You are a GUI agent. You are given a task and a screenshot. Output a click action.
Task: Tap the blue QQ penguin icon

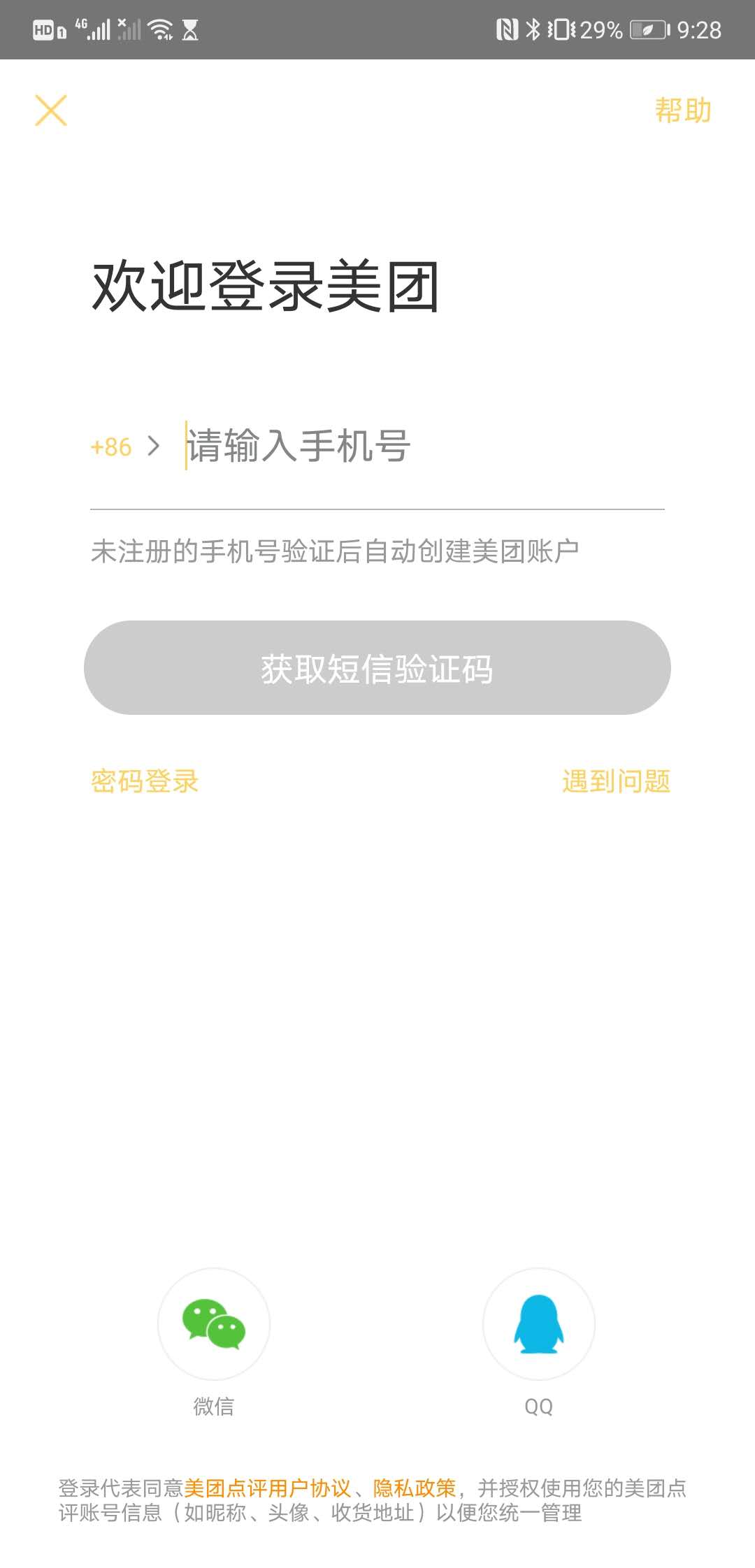pyautogui.click(x=538, y=1324)
